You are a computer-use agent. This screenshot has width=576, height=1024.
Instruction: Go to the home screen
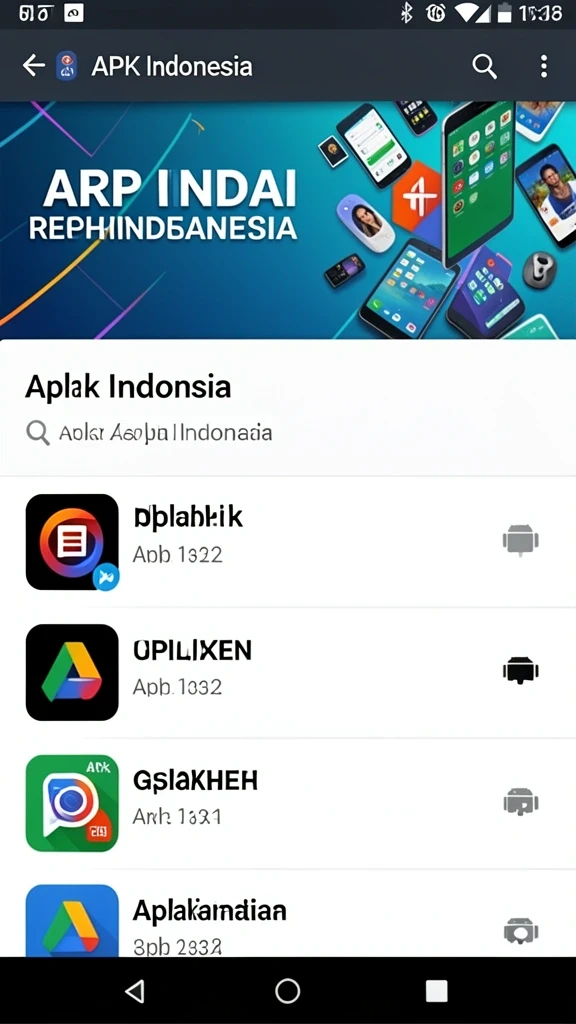coord(287,991)
